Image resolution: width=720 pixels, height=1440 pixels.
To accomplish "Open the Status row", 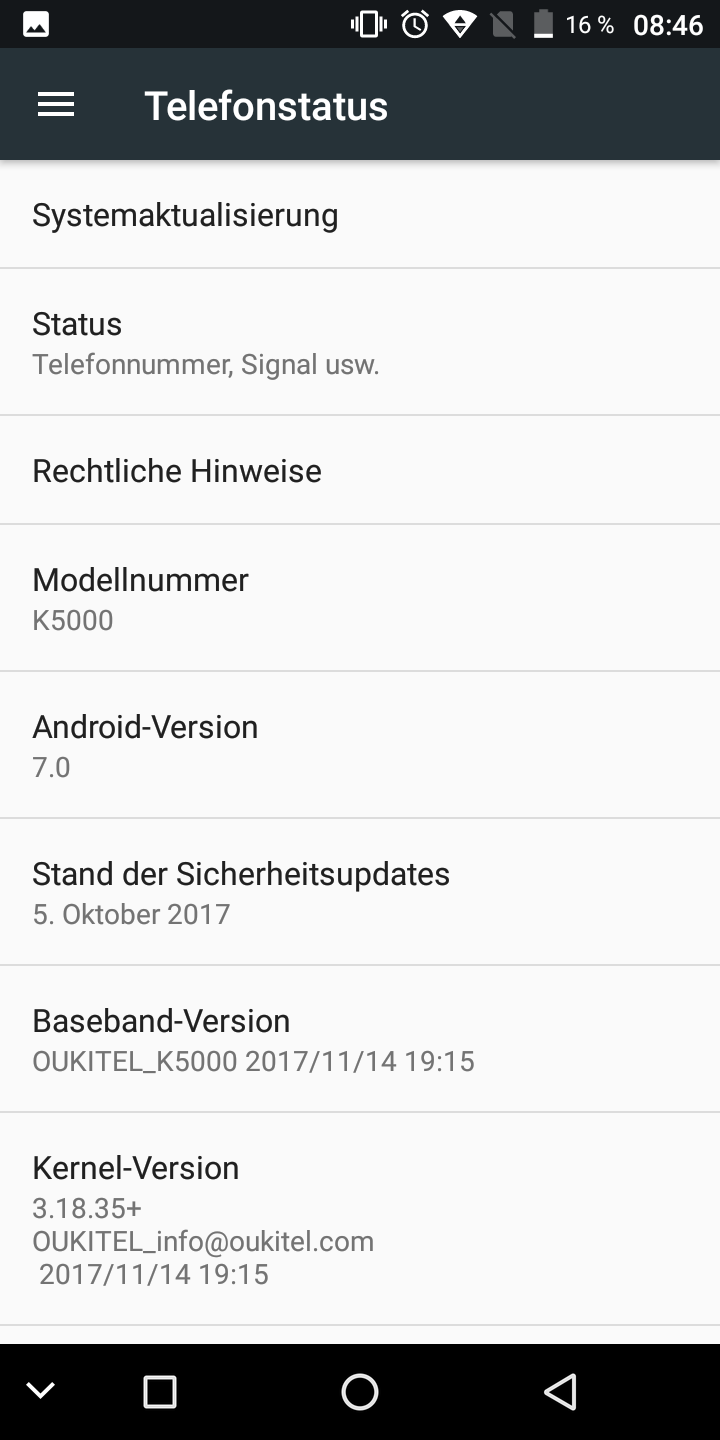I will [360, 342].
